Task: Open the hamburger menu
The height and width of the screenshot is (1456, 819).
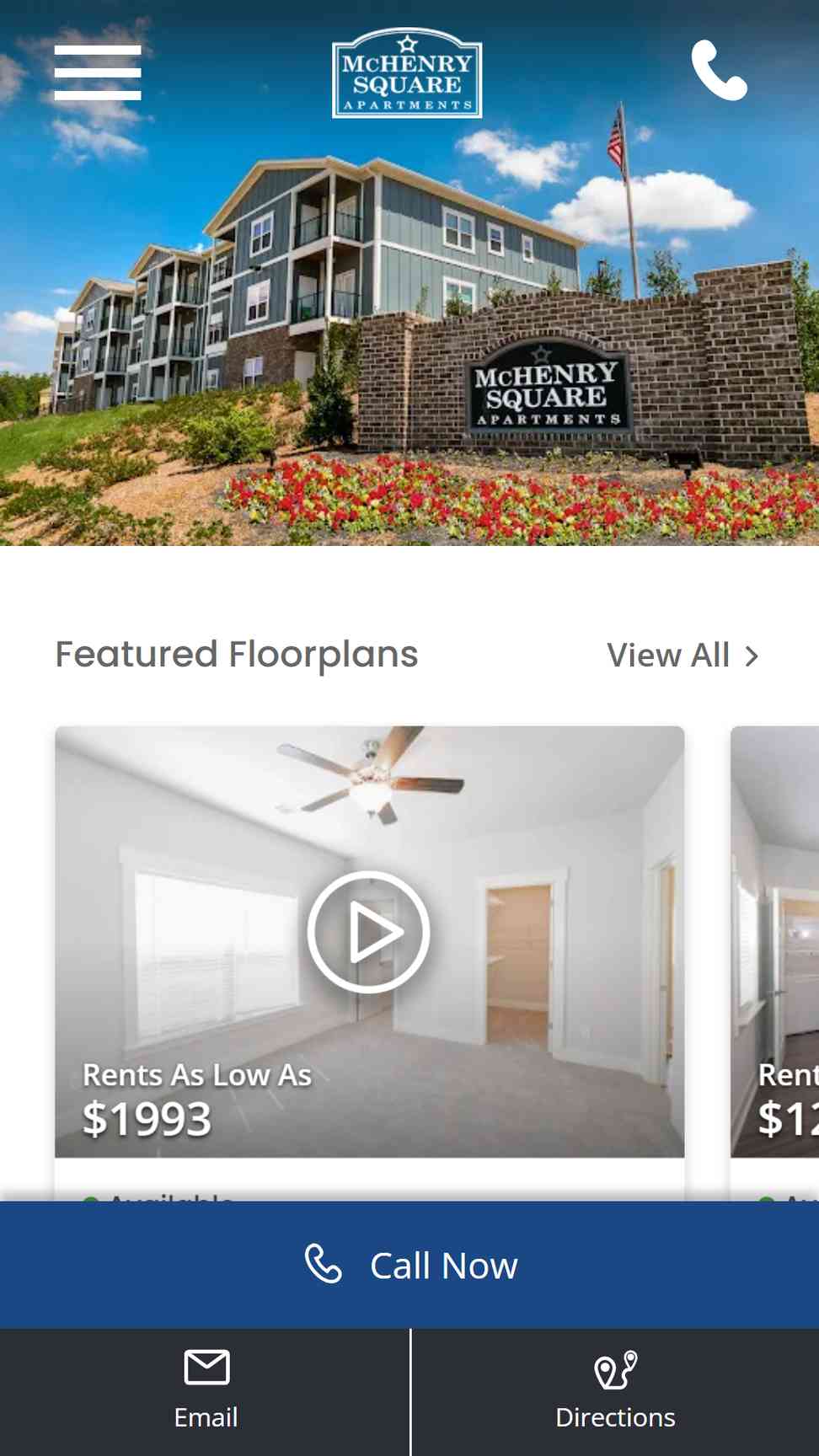Action: tap(98, 72)
